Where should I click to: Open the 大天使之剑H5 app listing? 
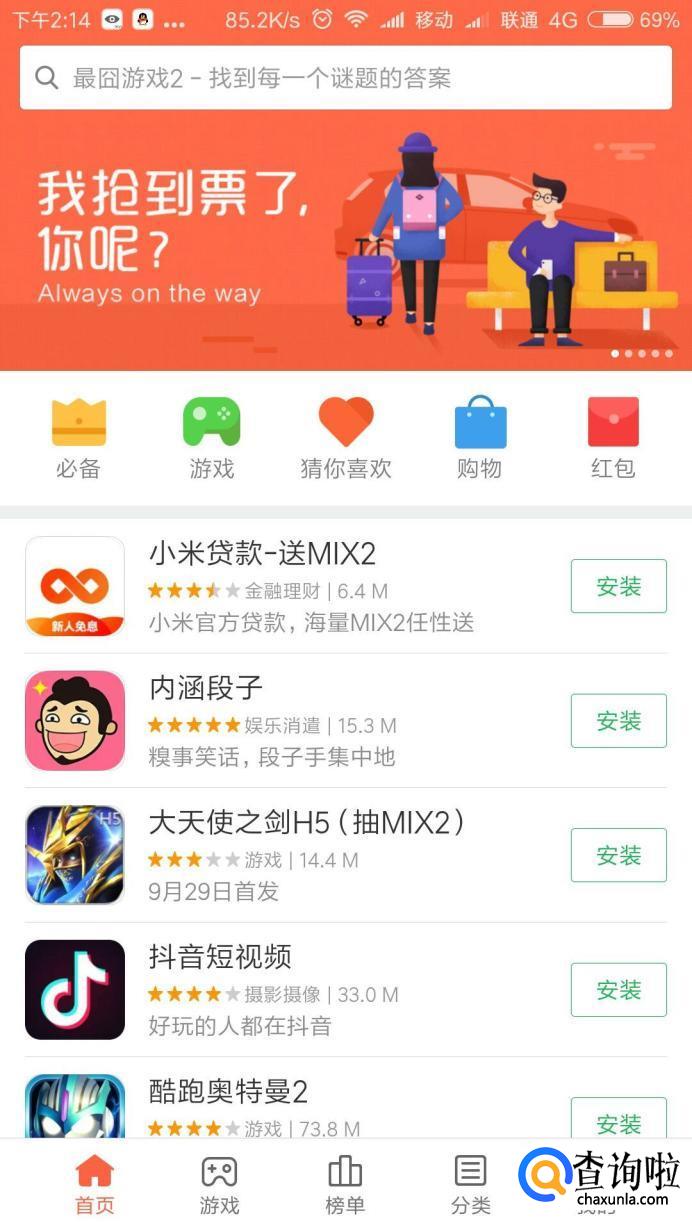coord(300,855)
